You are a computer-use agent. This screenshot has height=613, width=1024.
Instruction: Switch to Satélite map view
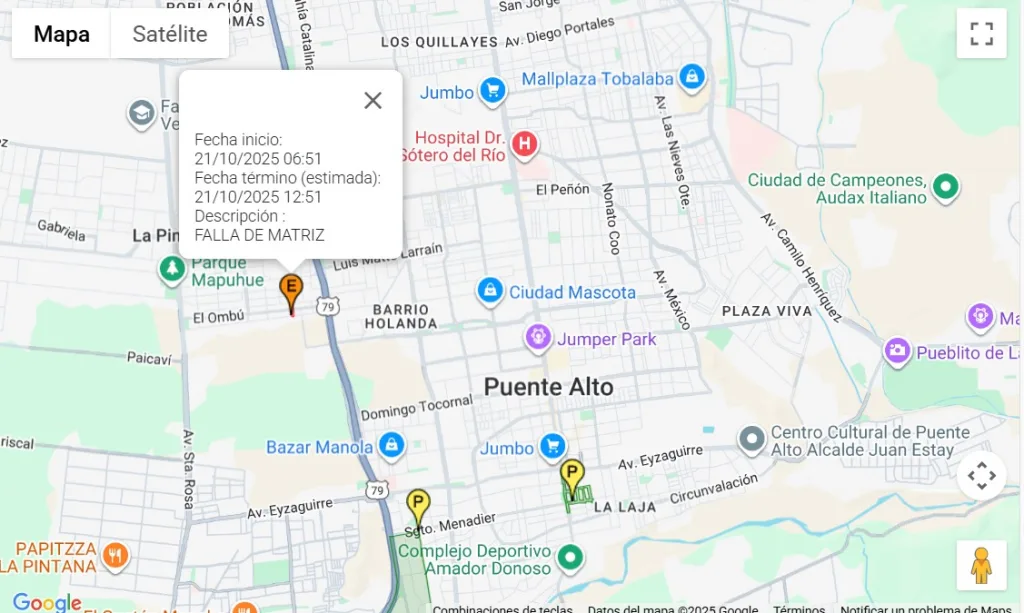coord(170,34)
